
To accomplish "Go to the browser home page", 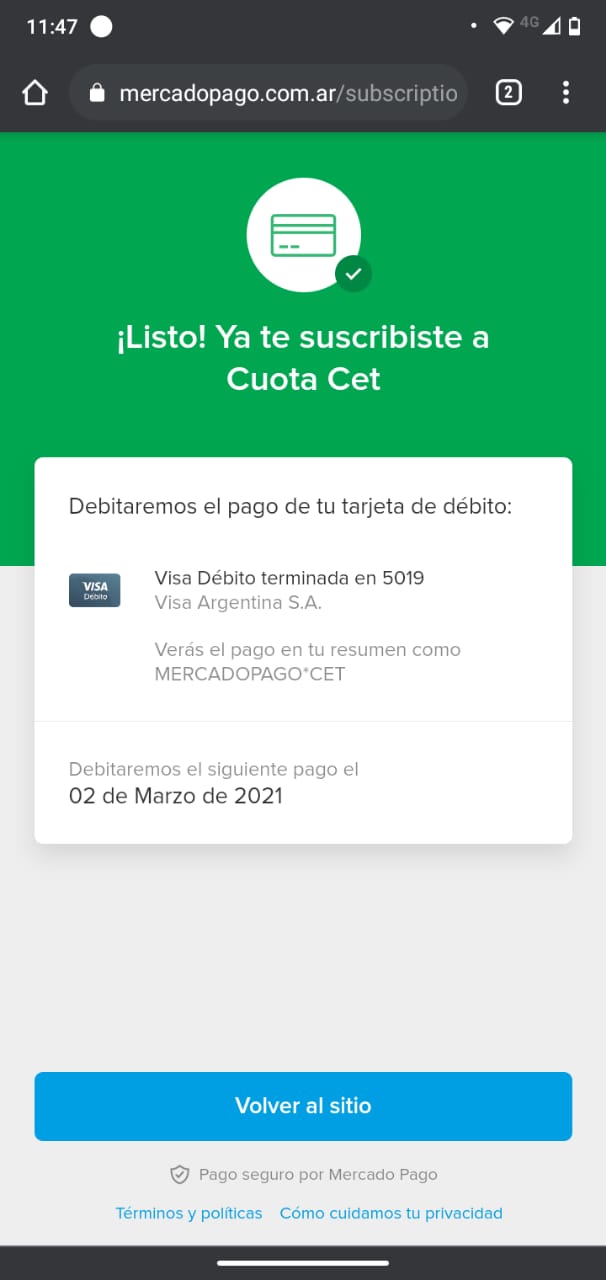I will tap(35, 93).
